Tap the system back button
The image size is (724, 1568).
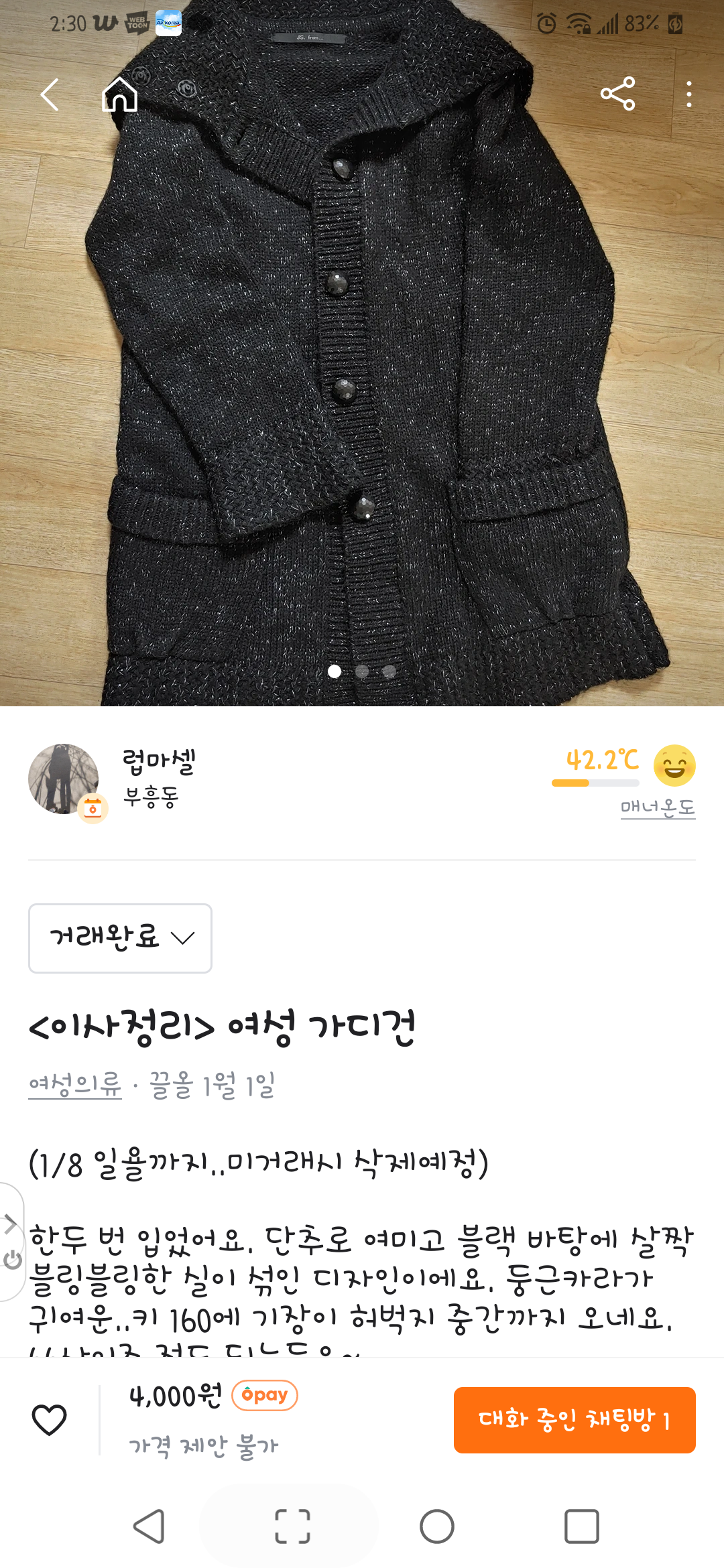click(149, 1526)
